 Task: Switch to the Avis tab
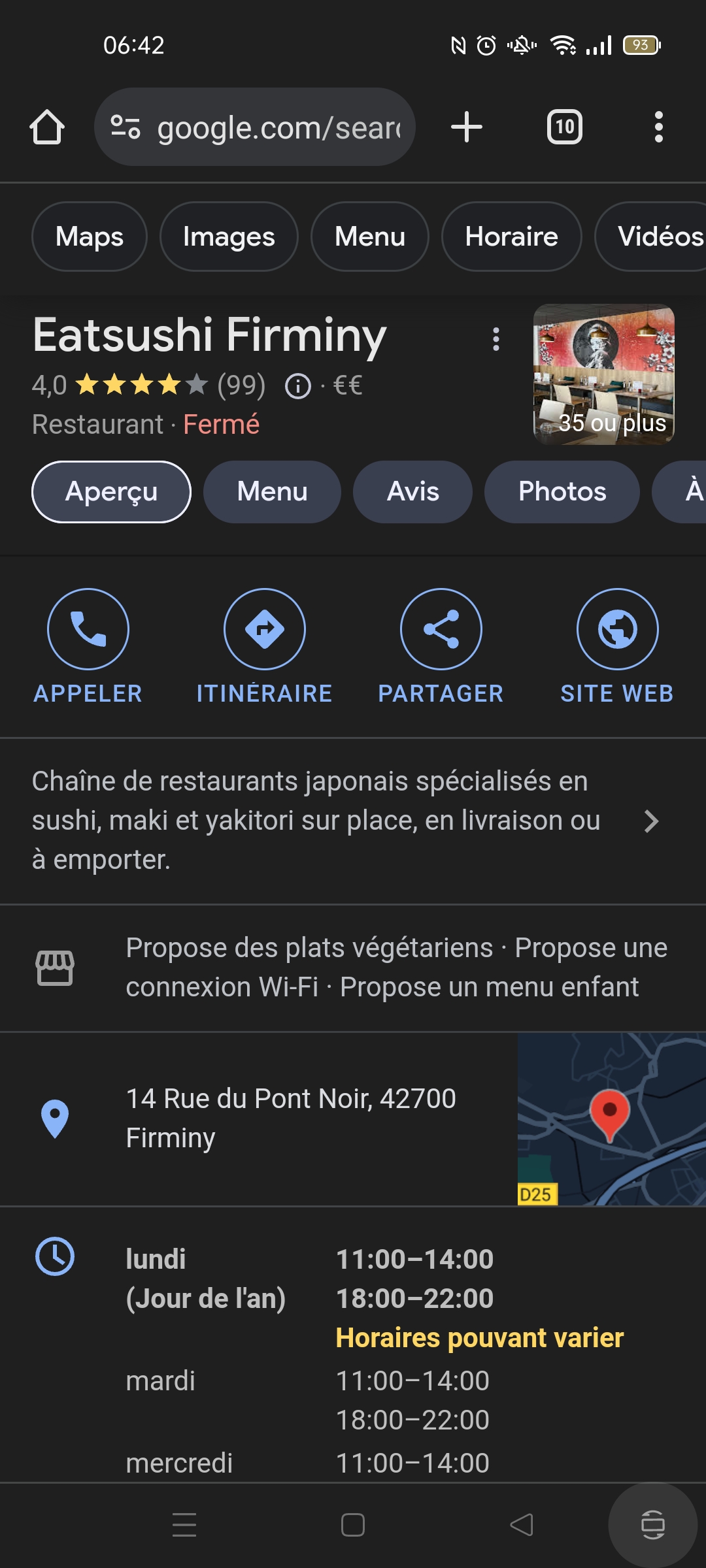click(x=412, y=492)
